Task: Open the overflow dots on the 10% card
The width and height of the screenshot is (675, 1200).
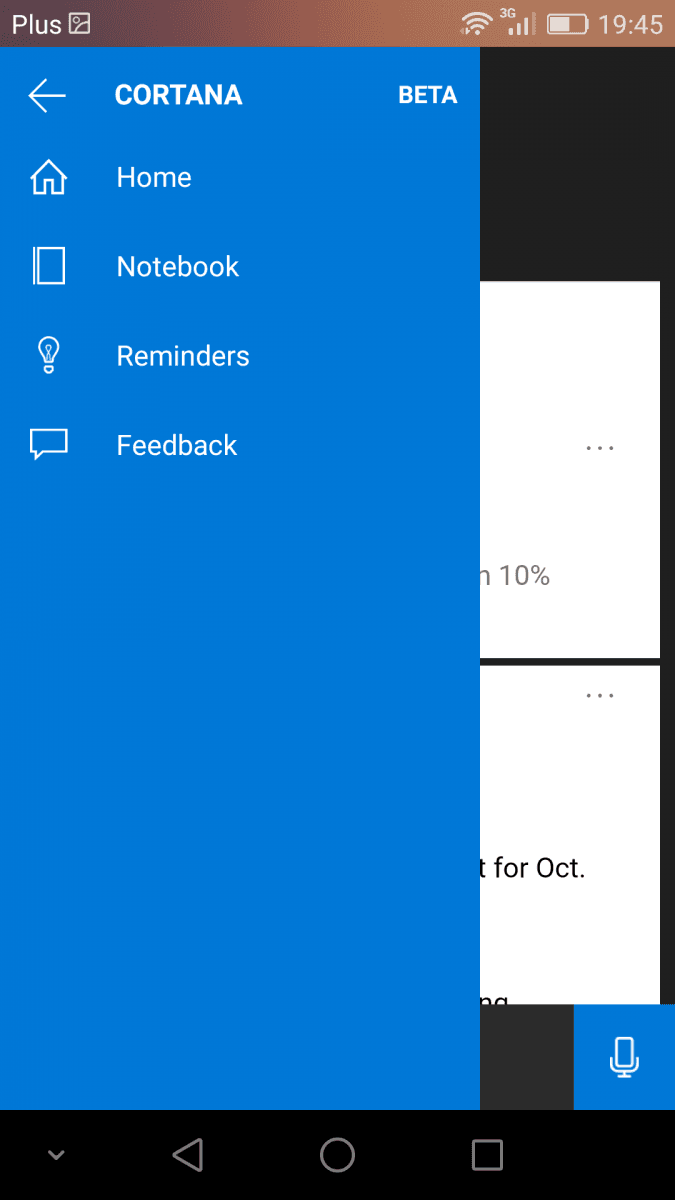Action: (600, 448)
